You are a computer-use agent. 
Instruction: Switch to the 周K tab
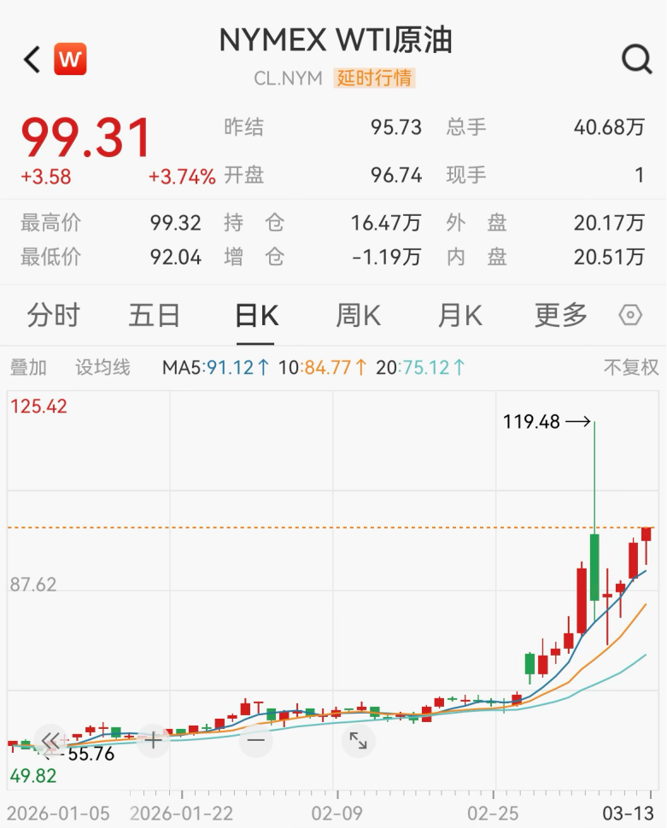tap(358, 316)
